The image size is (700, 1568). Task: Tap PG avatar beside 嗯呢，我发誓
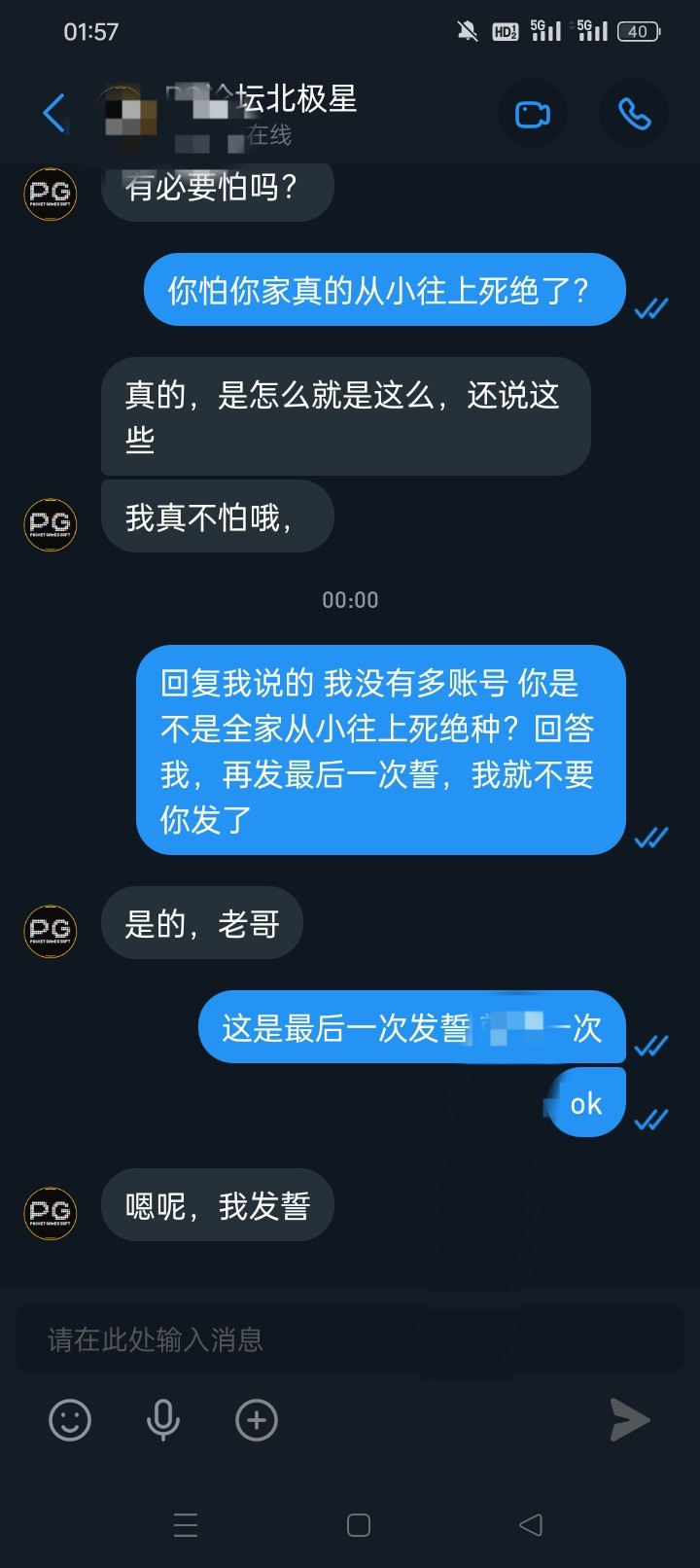(50, 1212)
